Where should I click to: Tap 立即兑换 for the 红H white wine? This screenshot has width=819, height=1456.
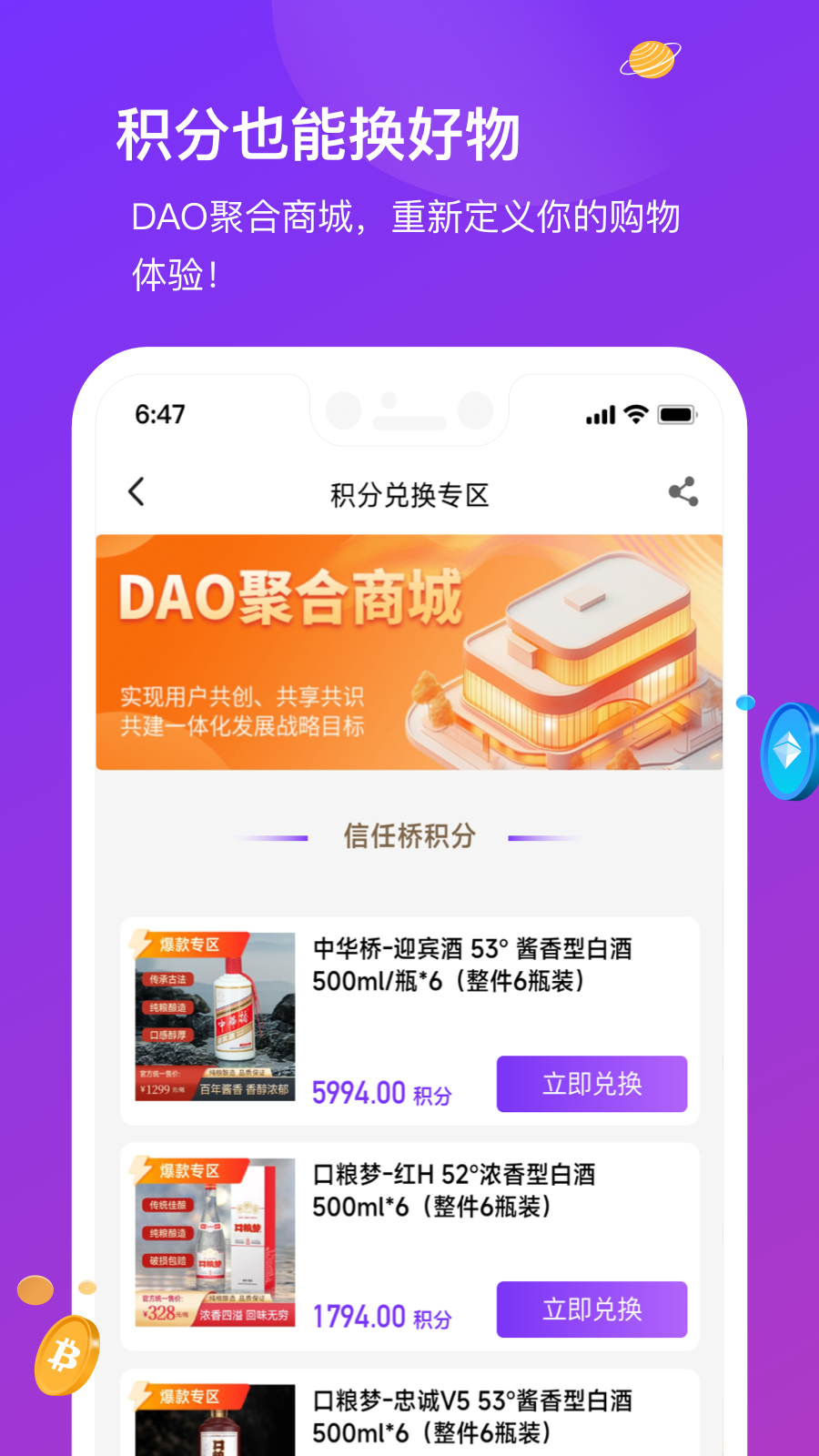pyautogui.click(x=591, y=1309)
